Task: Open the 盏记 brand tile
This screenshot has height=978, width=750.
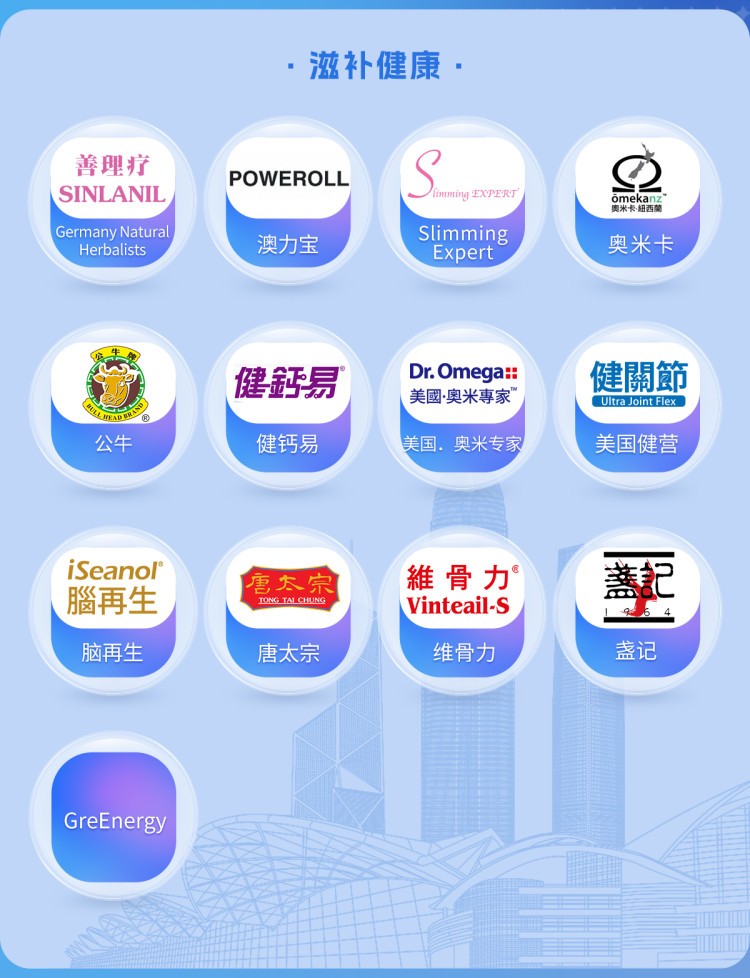Action: click(638, 610)
